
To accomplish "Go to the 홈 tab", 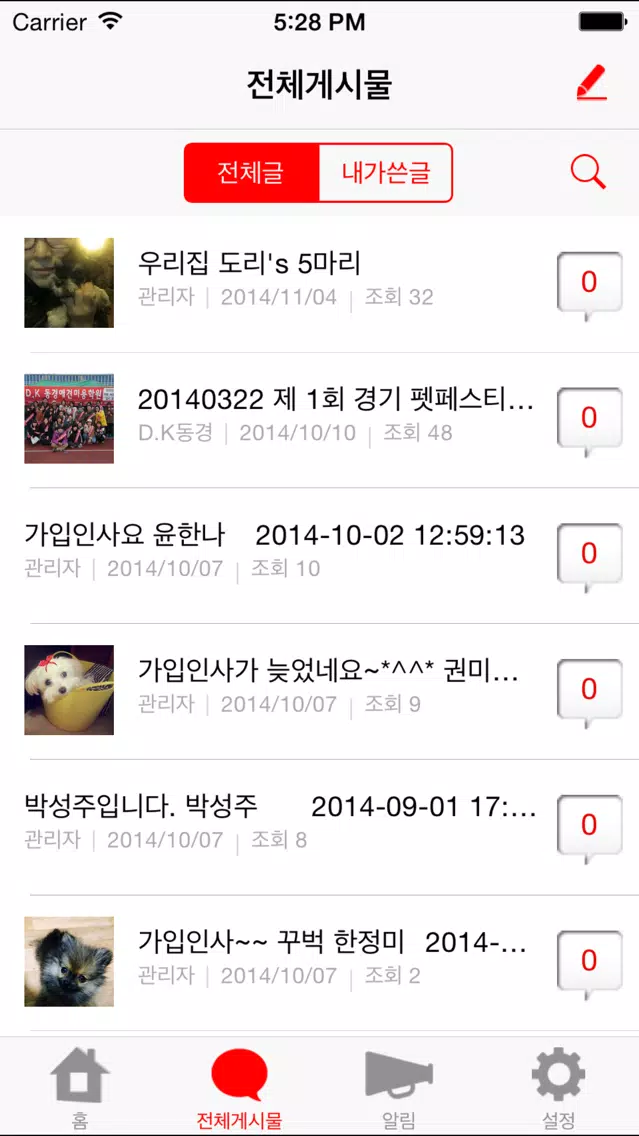I will 80,1086.
